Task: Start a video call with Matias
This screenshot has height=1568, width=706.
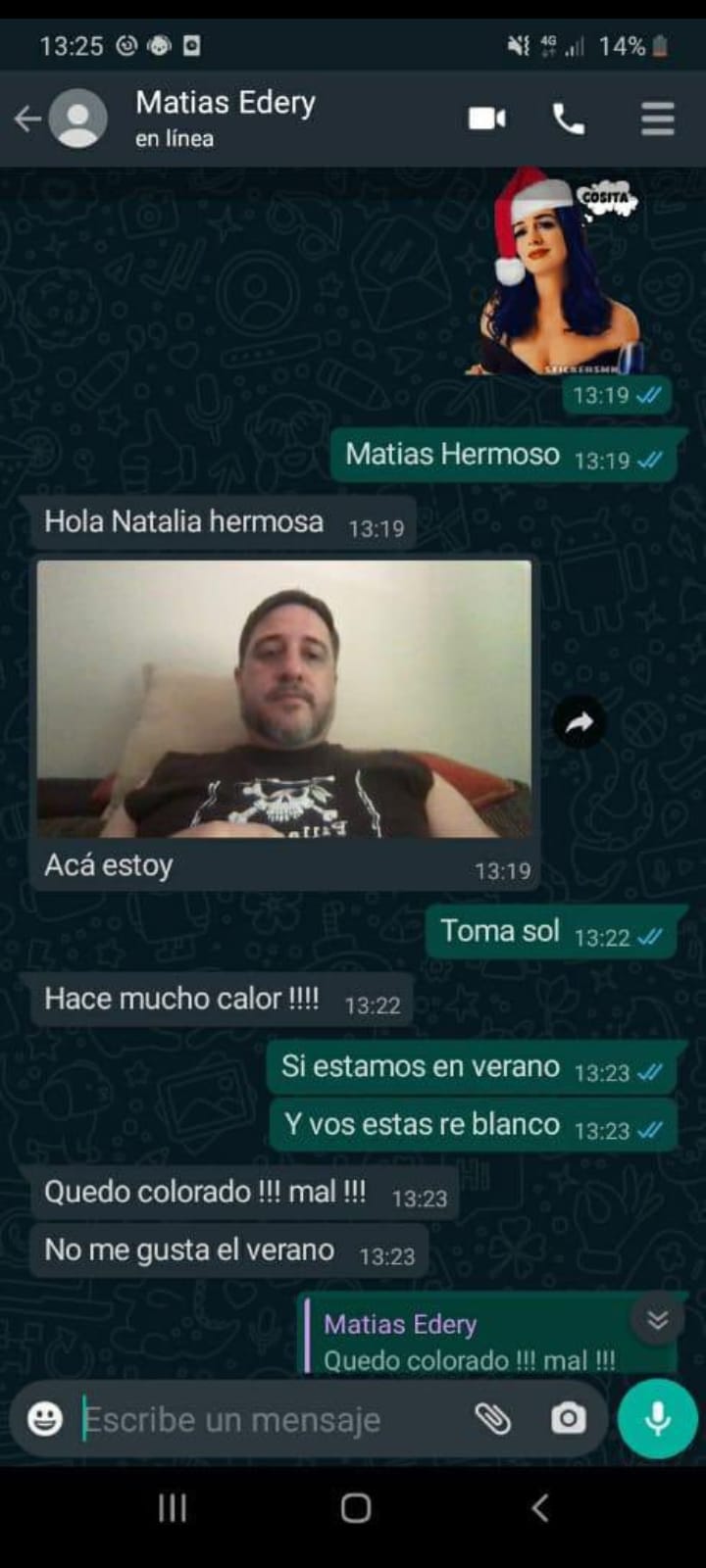Action: 486,119
